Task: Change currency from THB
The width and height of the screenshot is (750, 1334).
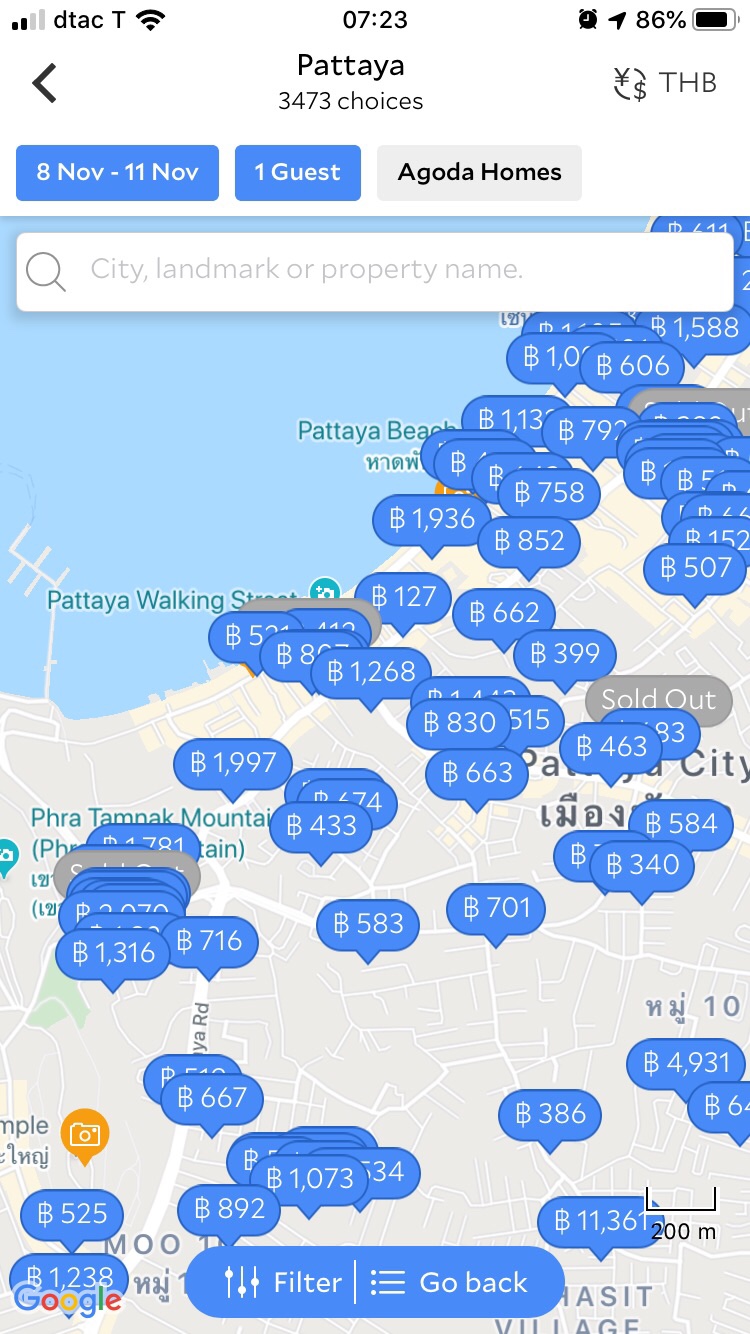Action: [x=665, y=83]
